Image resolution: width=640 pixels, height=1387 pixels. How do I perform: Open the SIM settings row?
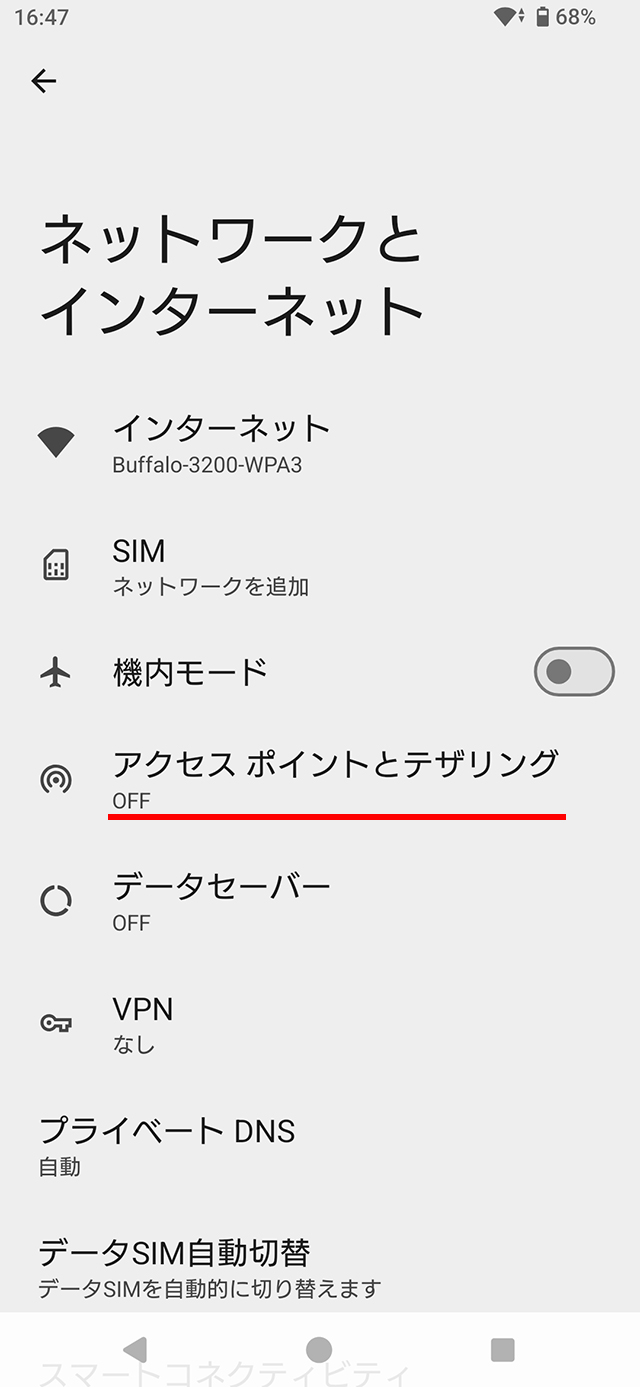[x=210, y=566]
